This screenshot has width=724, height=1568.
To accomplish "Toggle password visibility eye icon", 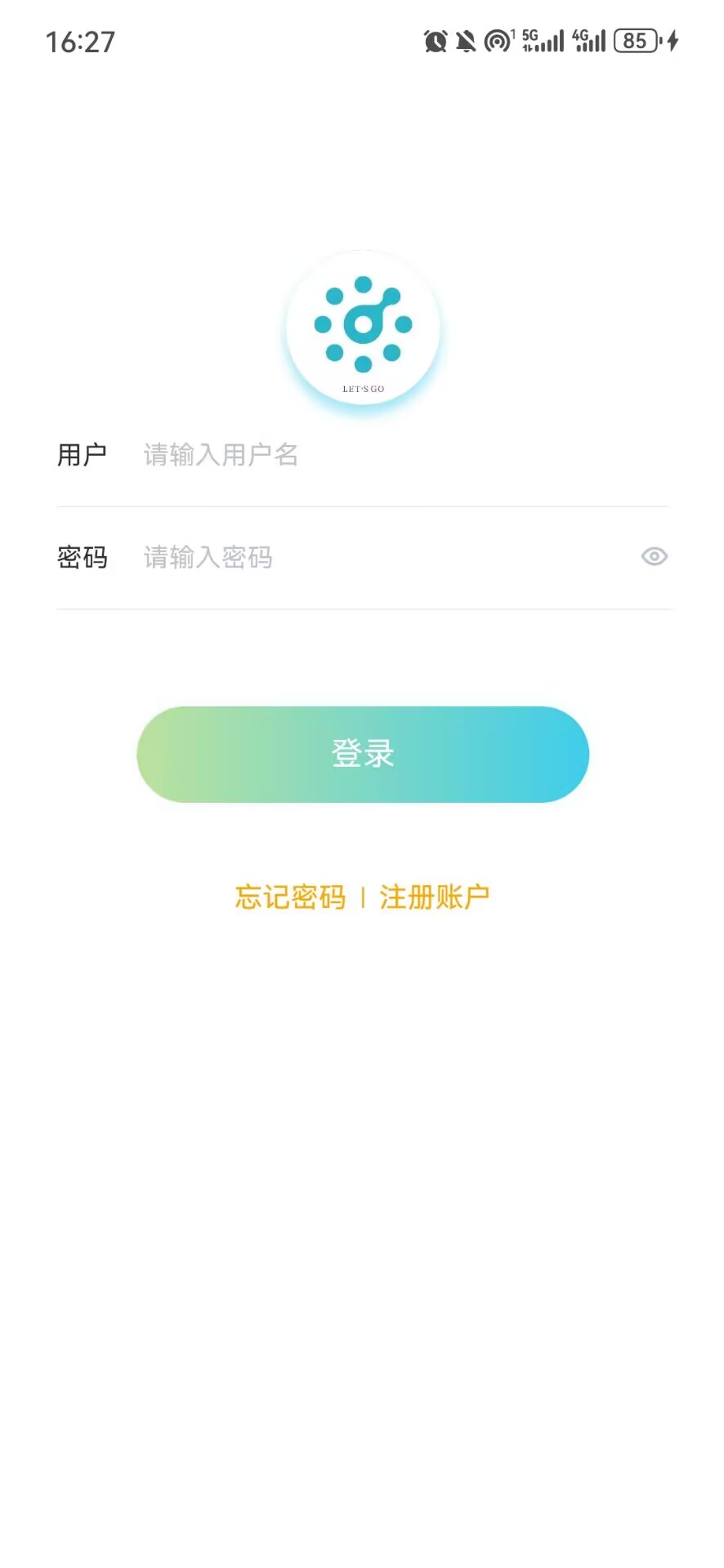I will (654, 557).
